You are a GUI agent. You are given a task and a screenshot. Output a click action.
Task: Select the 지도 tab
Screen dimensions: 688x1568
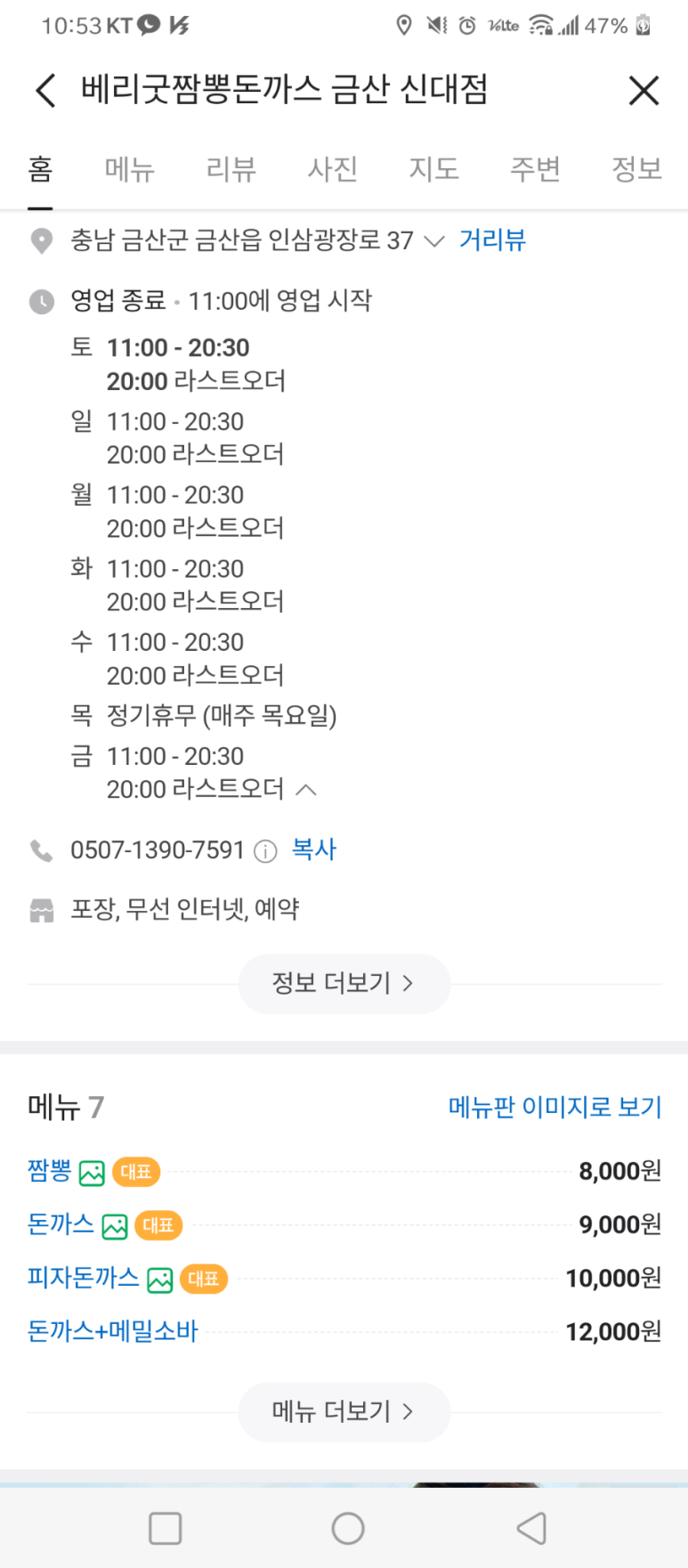tap(434, 169)
